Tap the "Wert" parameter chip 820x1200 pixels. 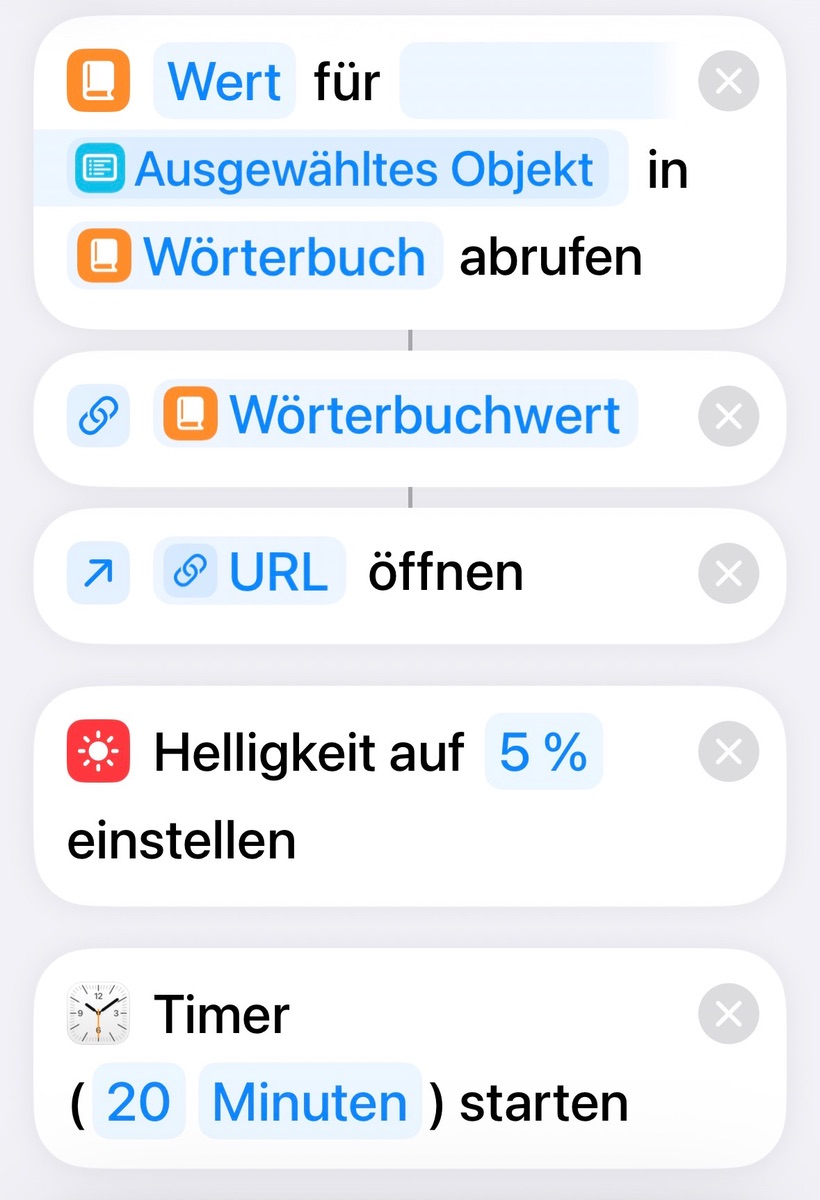click(225, 80)
